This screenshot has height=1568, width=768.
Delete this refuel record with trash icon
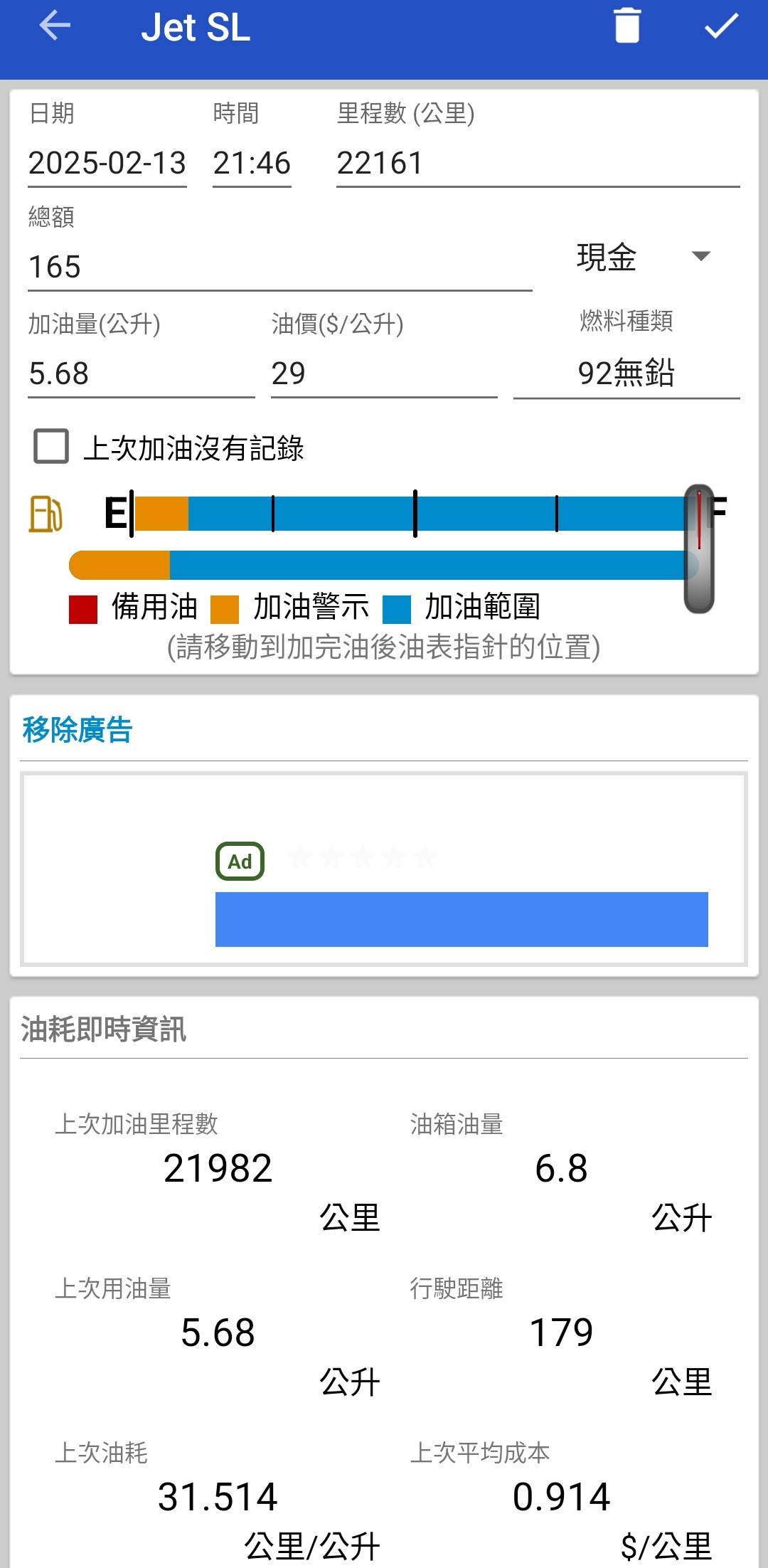(x=626, y=26)
